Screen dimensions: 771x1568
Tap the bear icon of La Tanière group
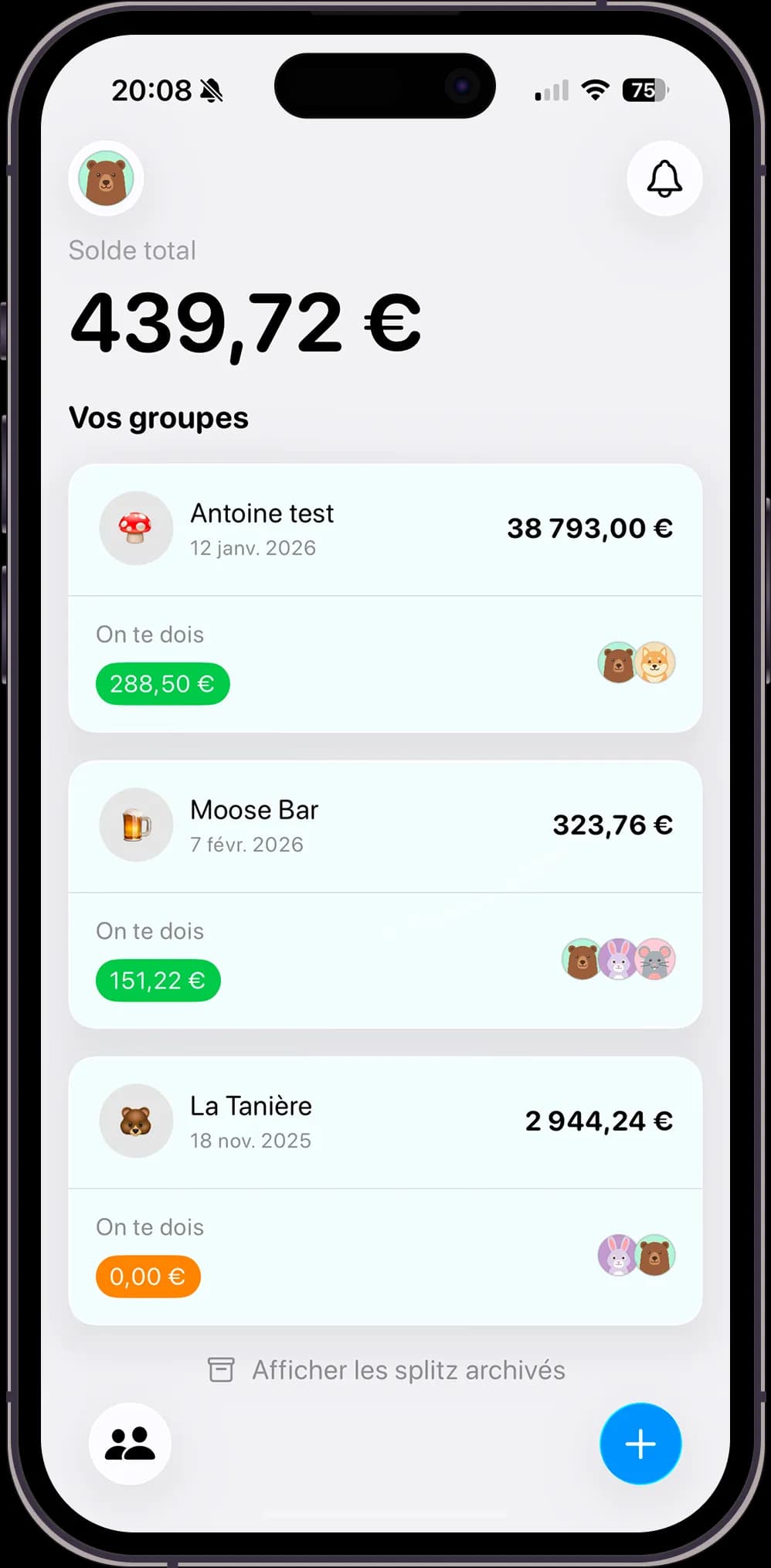[x=136, y=1121]
